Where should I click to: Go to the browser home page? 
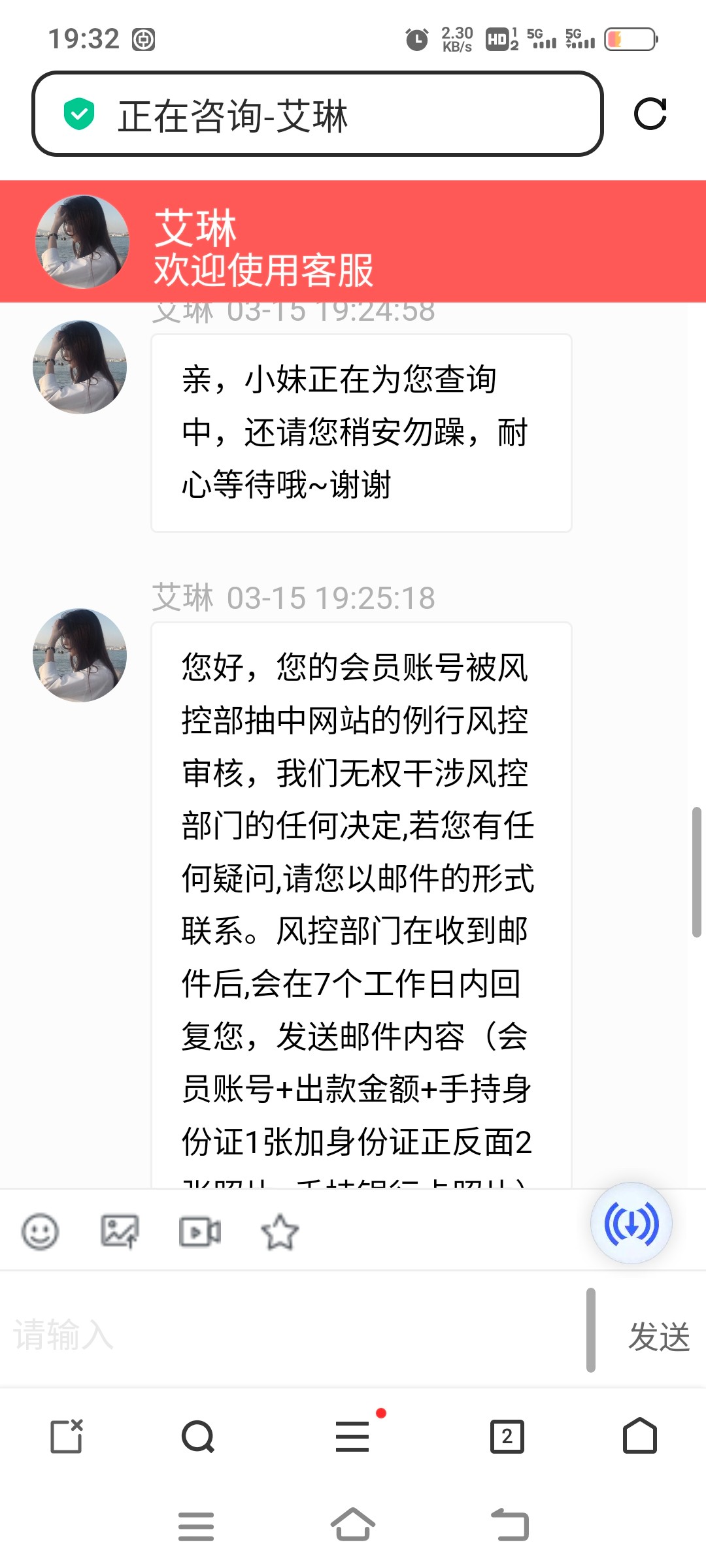click(x=640, y=1436)
